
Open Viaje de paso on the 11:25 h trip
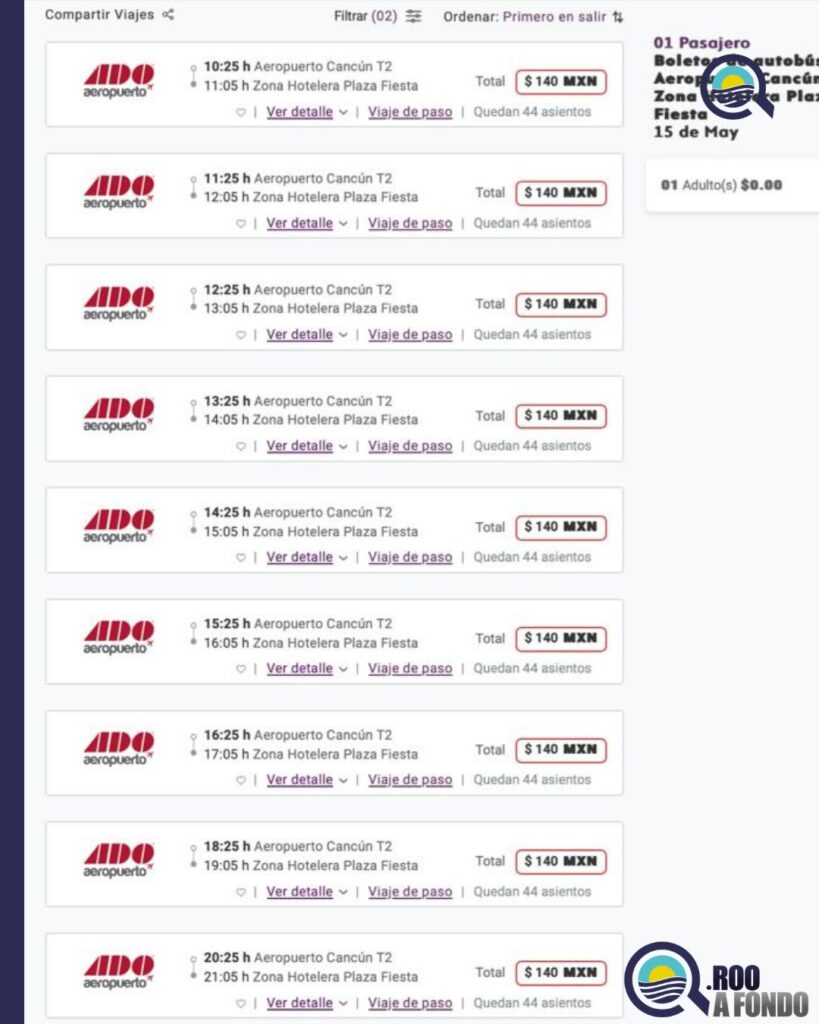[410, 224]
